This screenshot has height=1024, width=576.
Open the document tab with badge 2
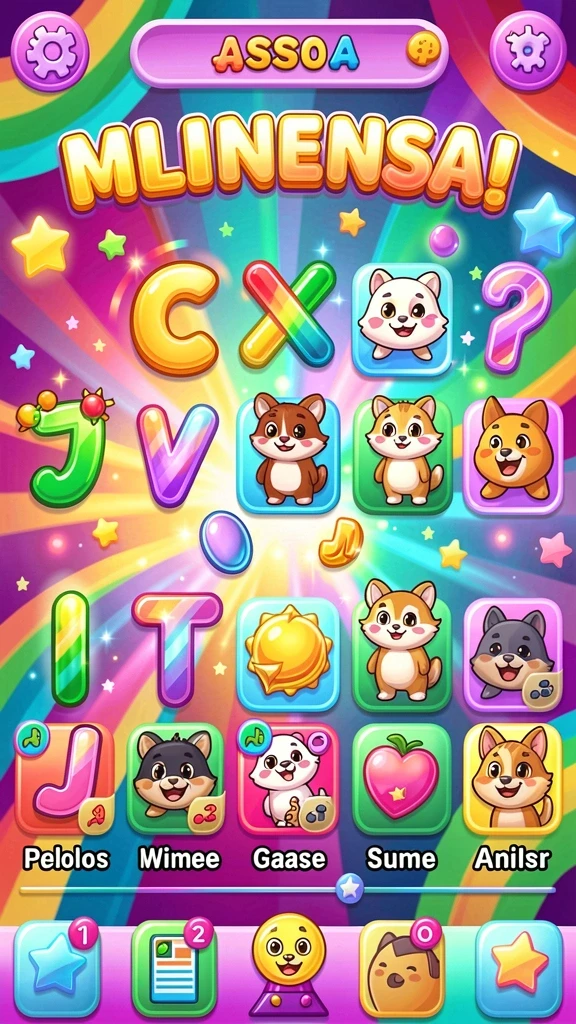click(172, 967)
